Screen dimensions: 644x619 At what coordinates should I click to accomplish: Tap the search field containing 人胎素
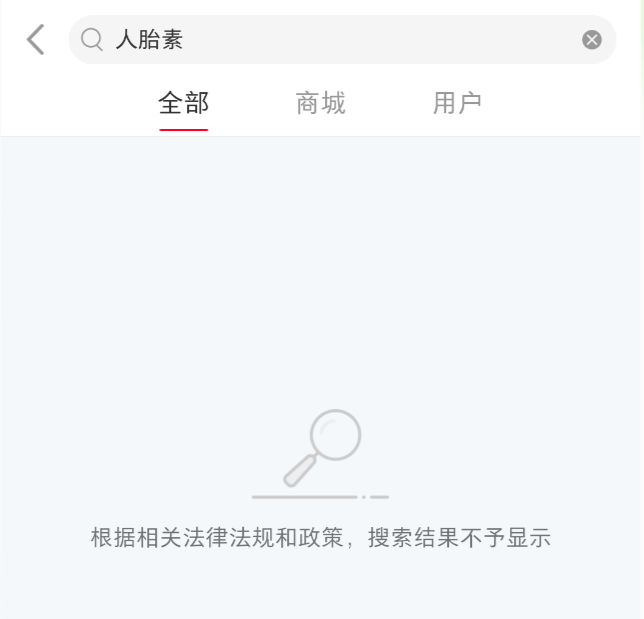click(x=330, y=40)
